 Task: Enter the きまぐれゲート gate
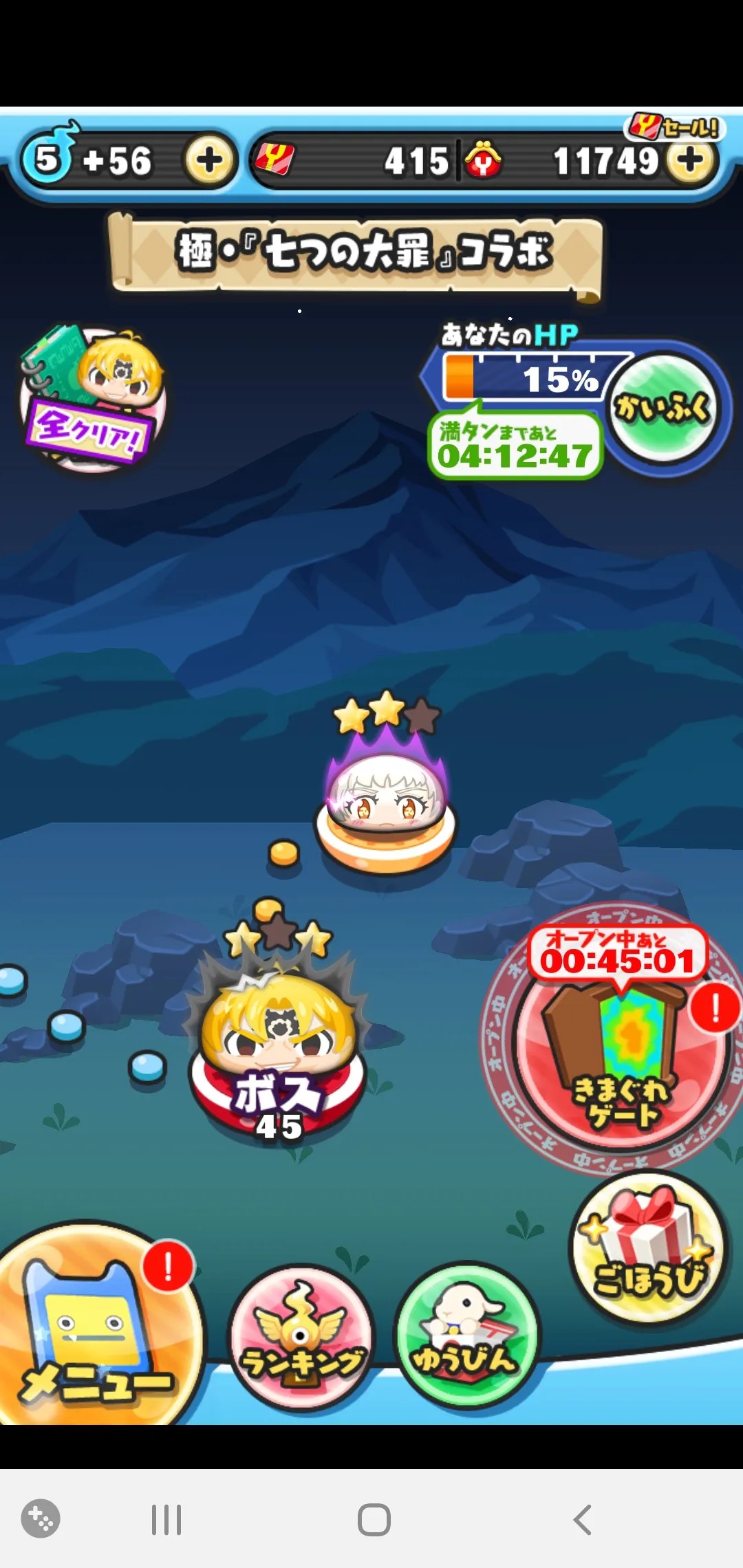click(x=619, y=1052)
